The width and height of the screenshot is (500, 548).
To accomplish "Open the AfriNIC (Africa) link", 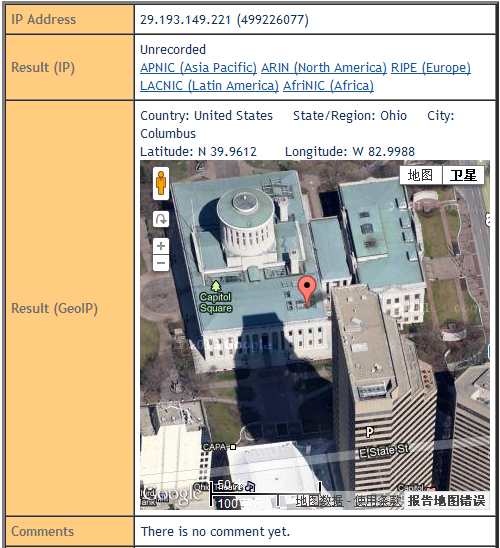I will [x=328, y=86].
